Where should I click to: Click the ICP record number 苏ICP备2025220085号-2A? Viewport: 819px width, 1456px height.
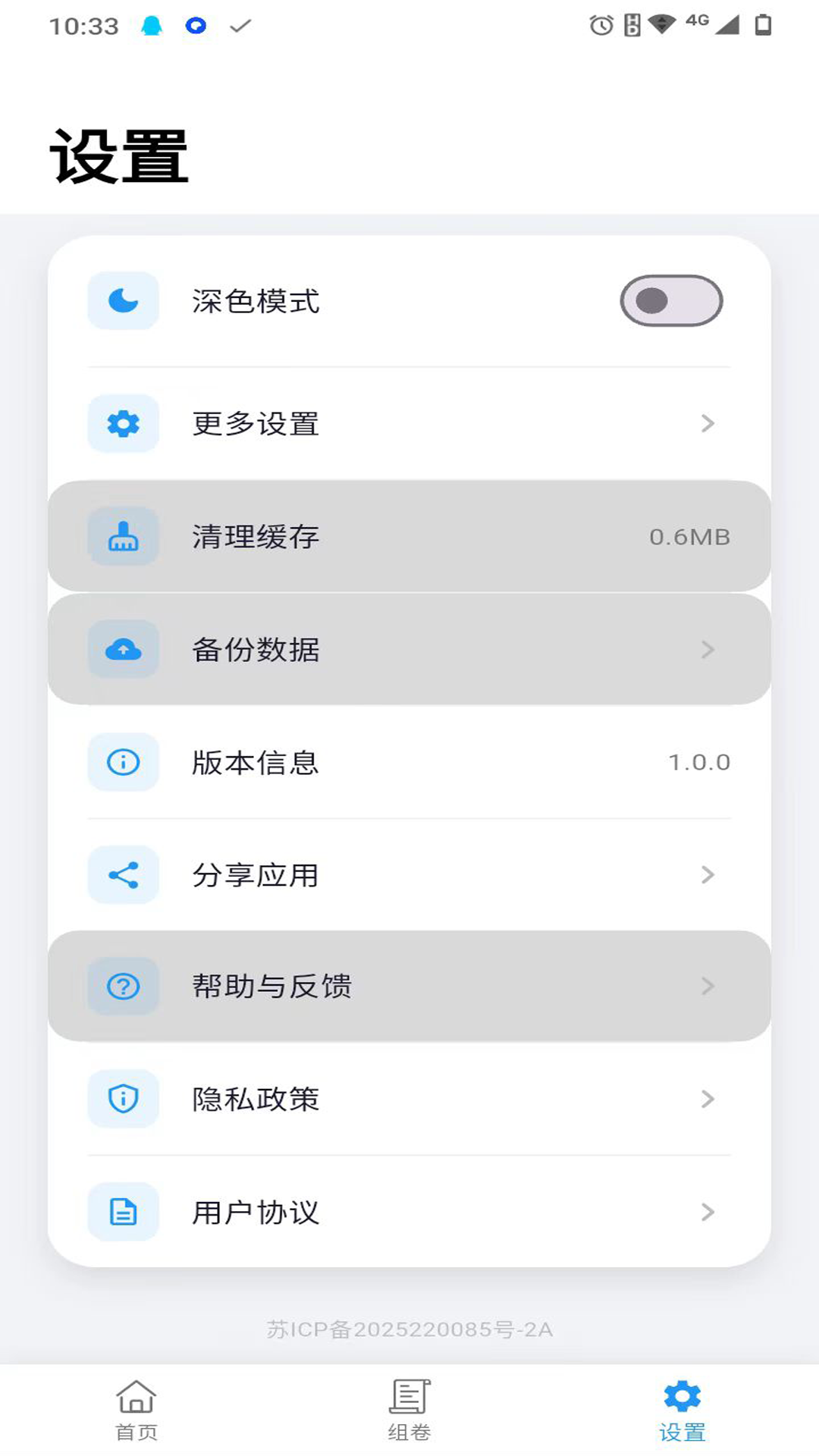pyautogui.click(x=409, y=1329)
